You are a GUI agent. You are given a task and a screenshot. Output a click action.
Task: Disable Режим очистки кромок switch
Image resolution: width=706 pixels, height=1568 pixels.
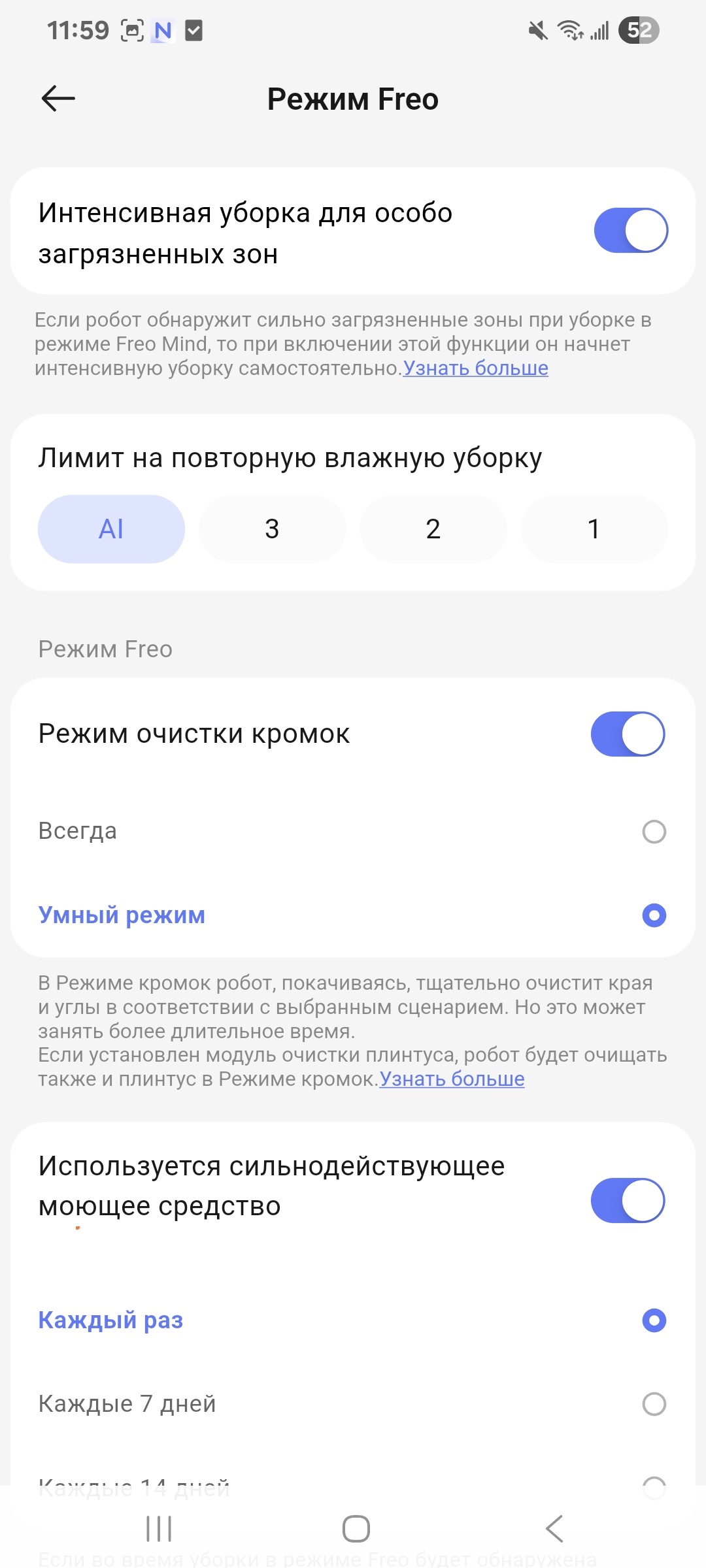[x=628, y=734]
